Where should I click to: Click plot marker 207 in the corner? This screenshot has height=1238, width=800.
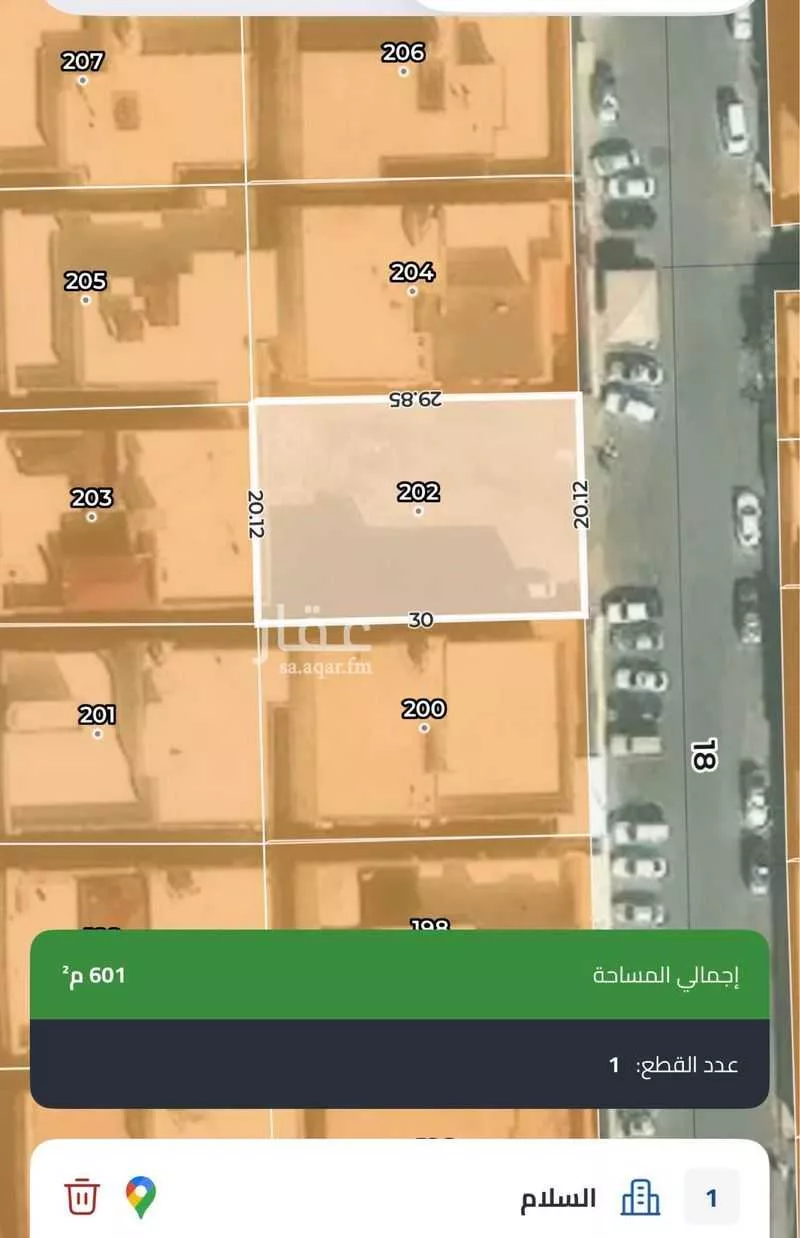83,62
